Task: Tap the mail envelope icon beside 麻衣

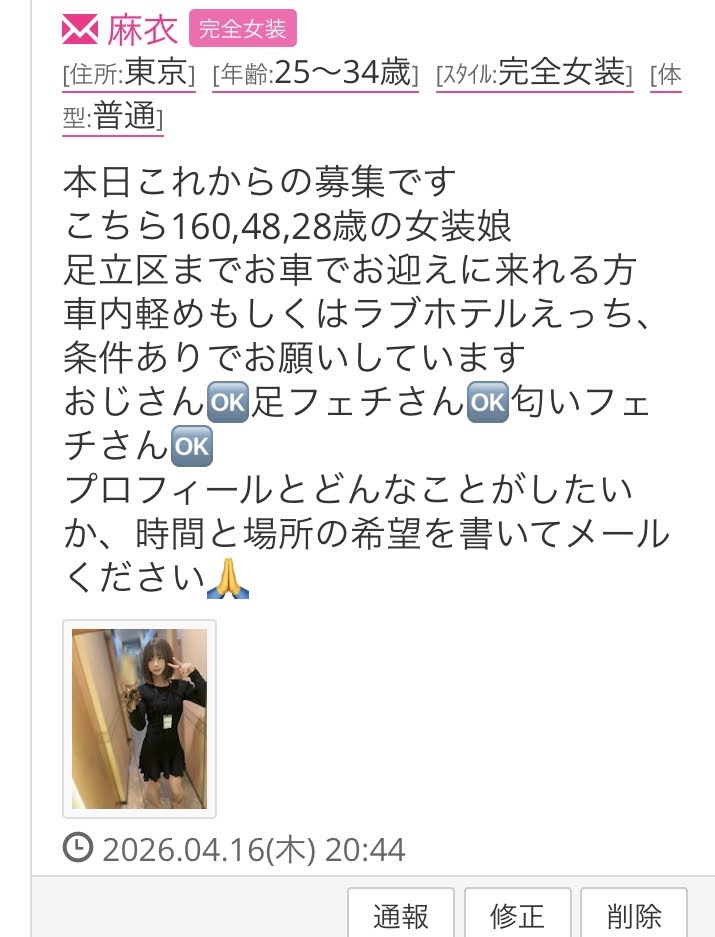Action: click(x=80, y=29)
